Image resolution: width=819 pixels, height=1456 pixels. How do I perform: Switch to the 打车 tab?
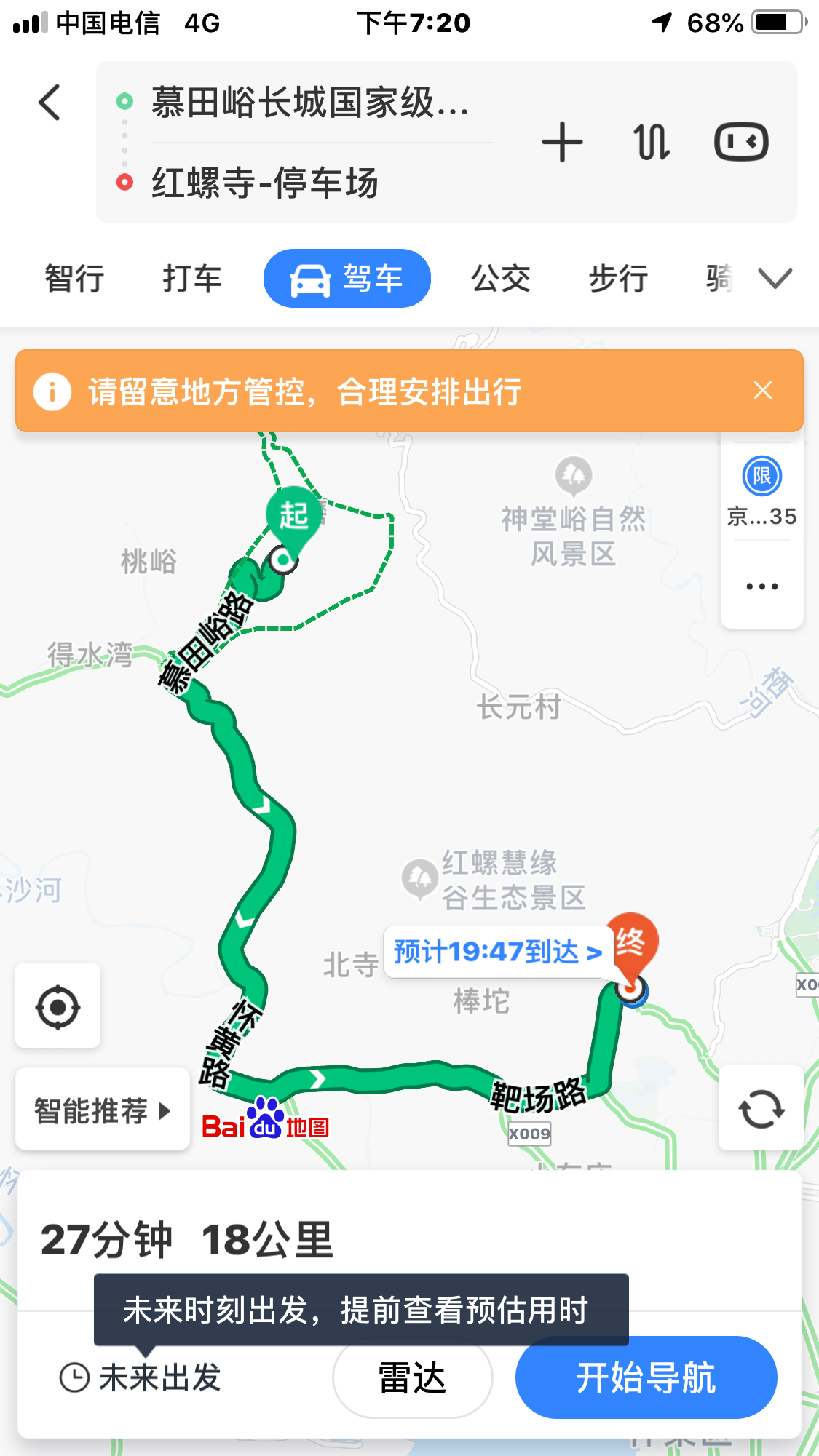[x=191, y=279]
